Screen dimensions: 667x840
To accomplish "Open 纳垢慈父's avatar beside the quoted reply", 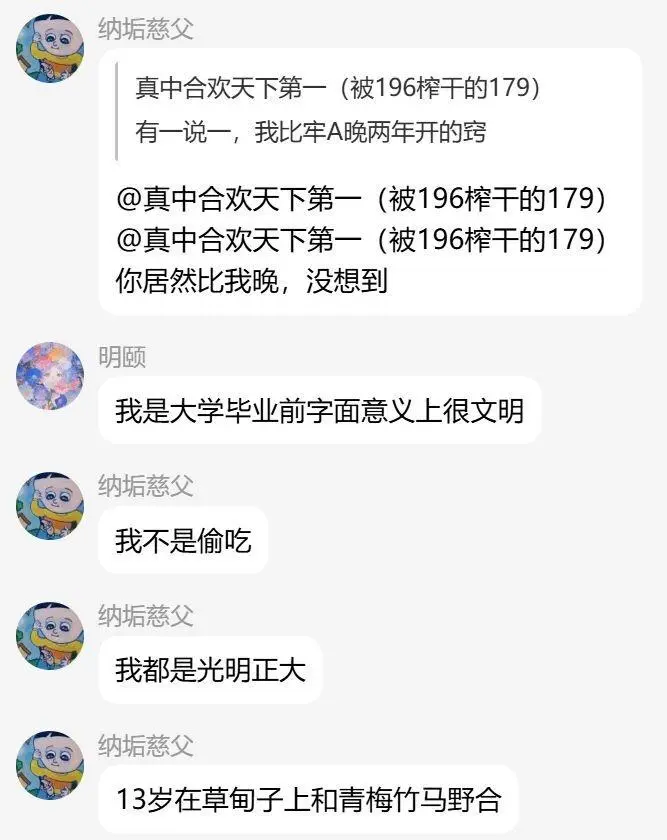I will (50, 49).
